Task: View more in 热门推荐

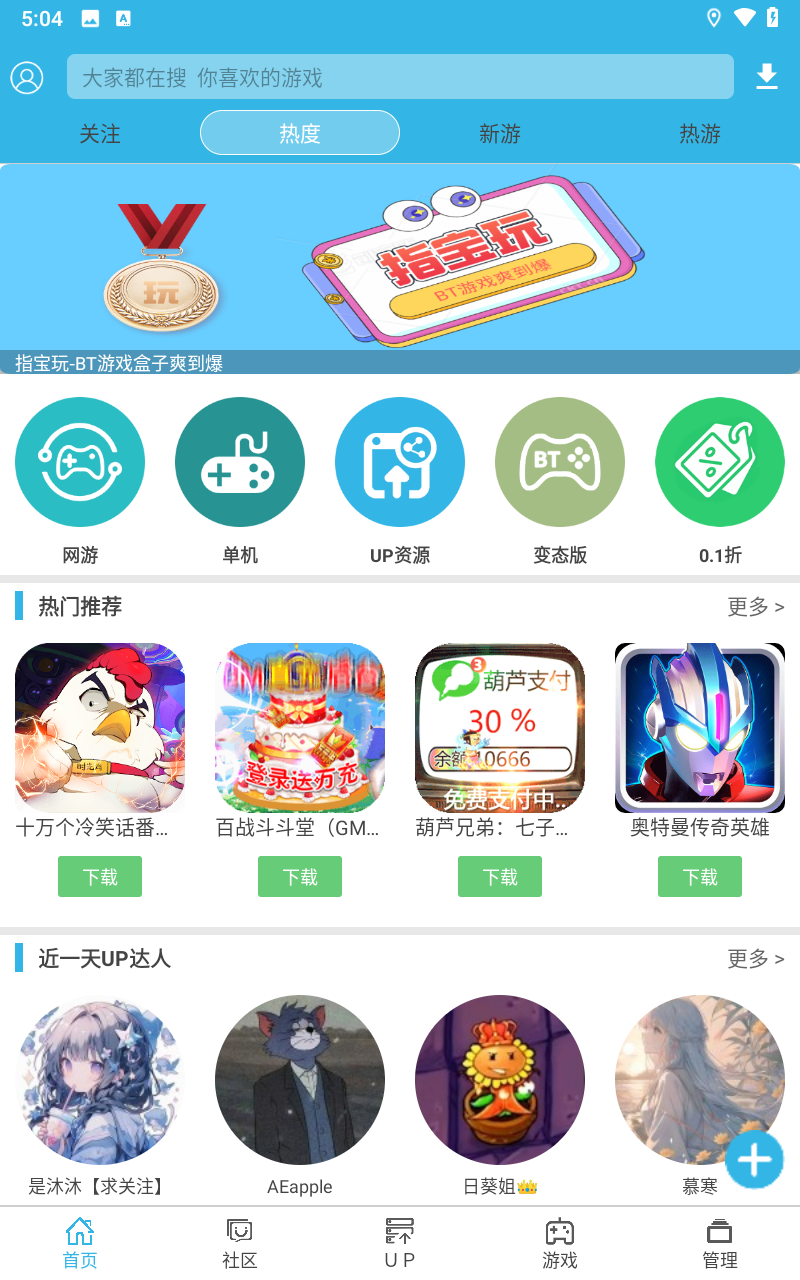Action: pos(755,607)
